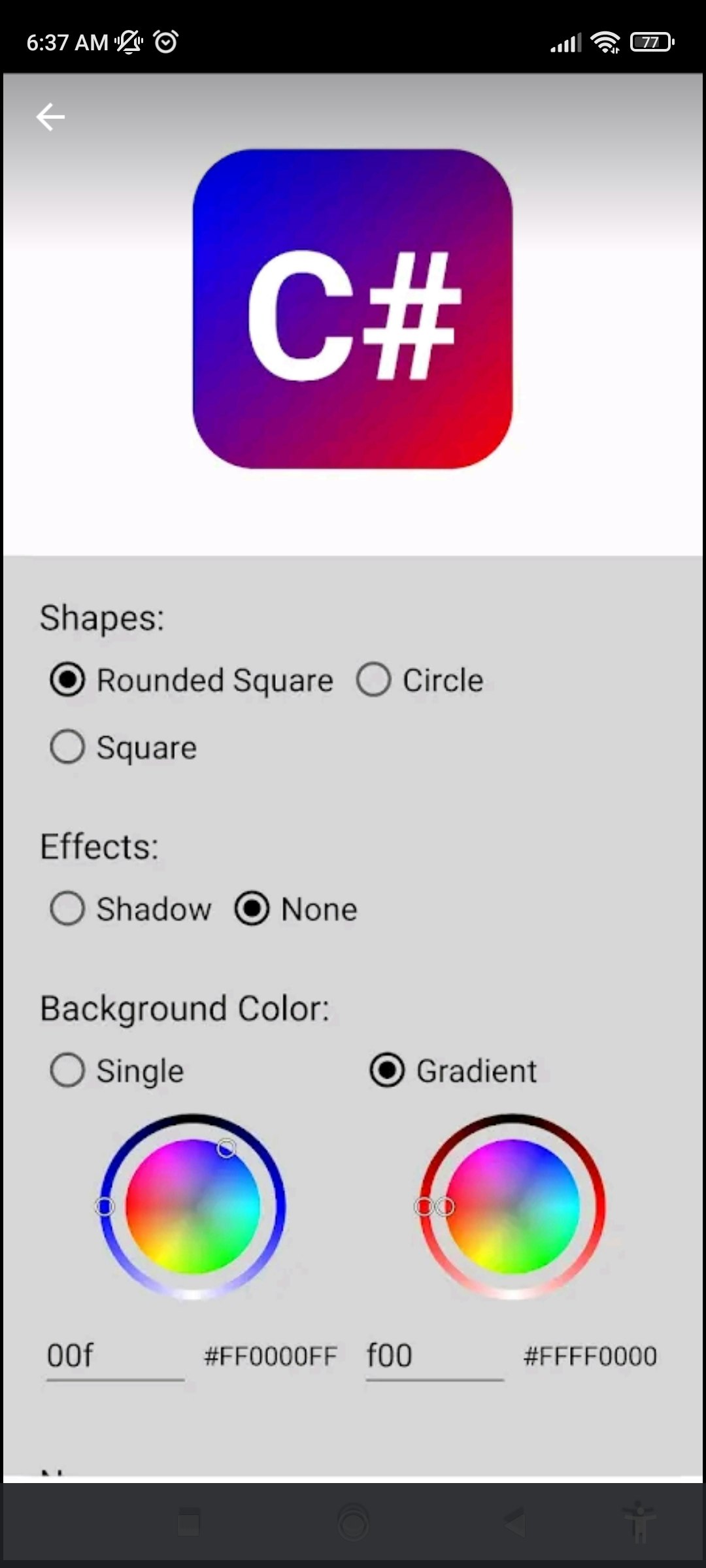This screenshot has height=1568, width=706.
Task: Select the Rounded Square shape
Action: point(68,680)
